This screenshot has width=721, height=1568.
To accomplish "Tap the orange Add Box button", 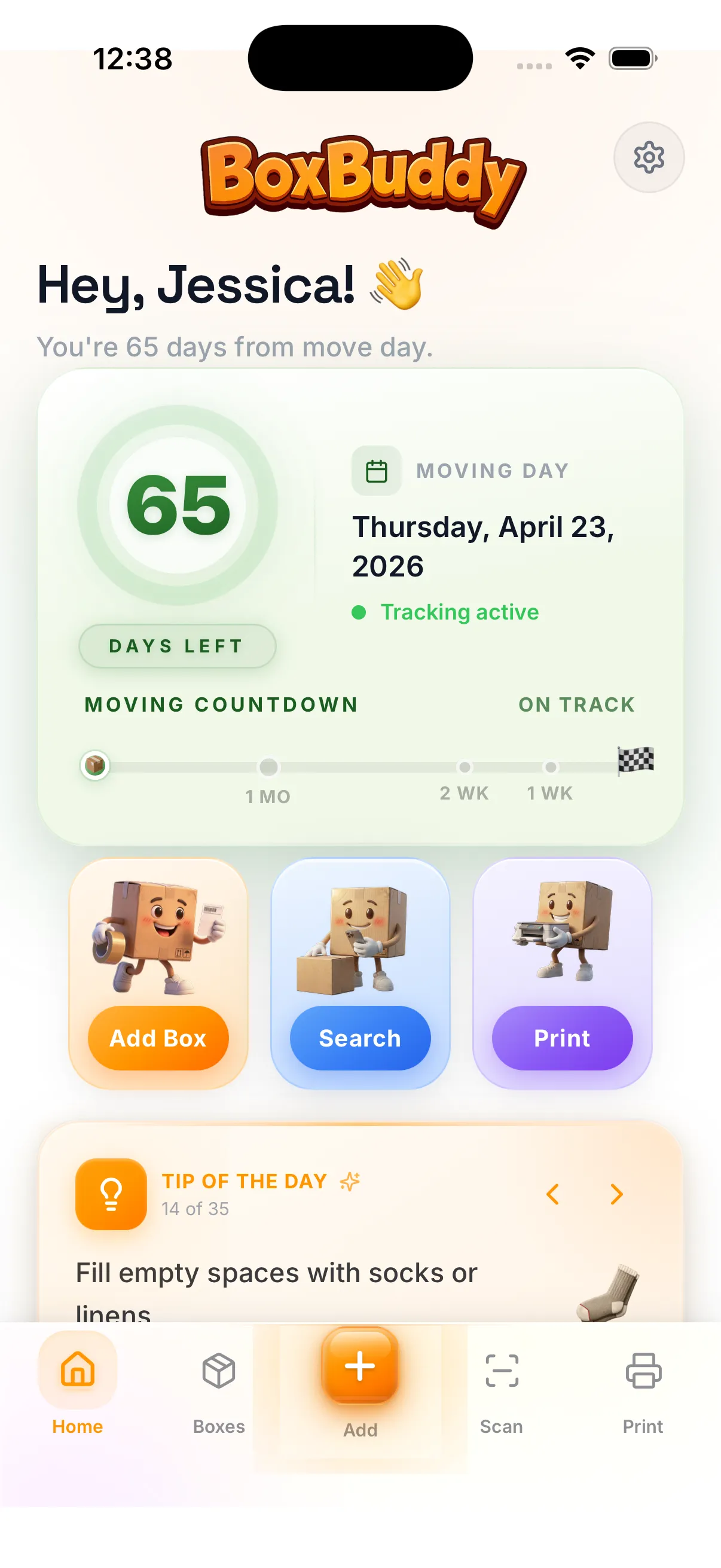I will tap(158, 1038).
